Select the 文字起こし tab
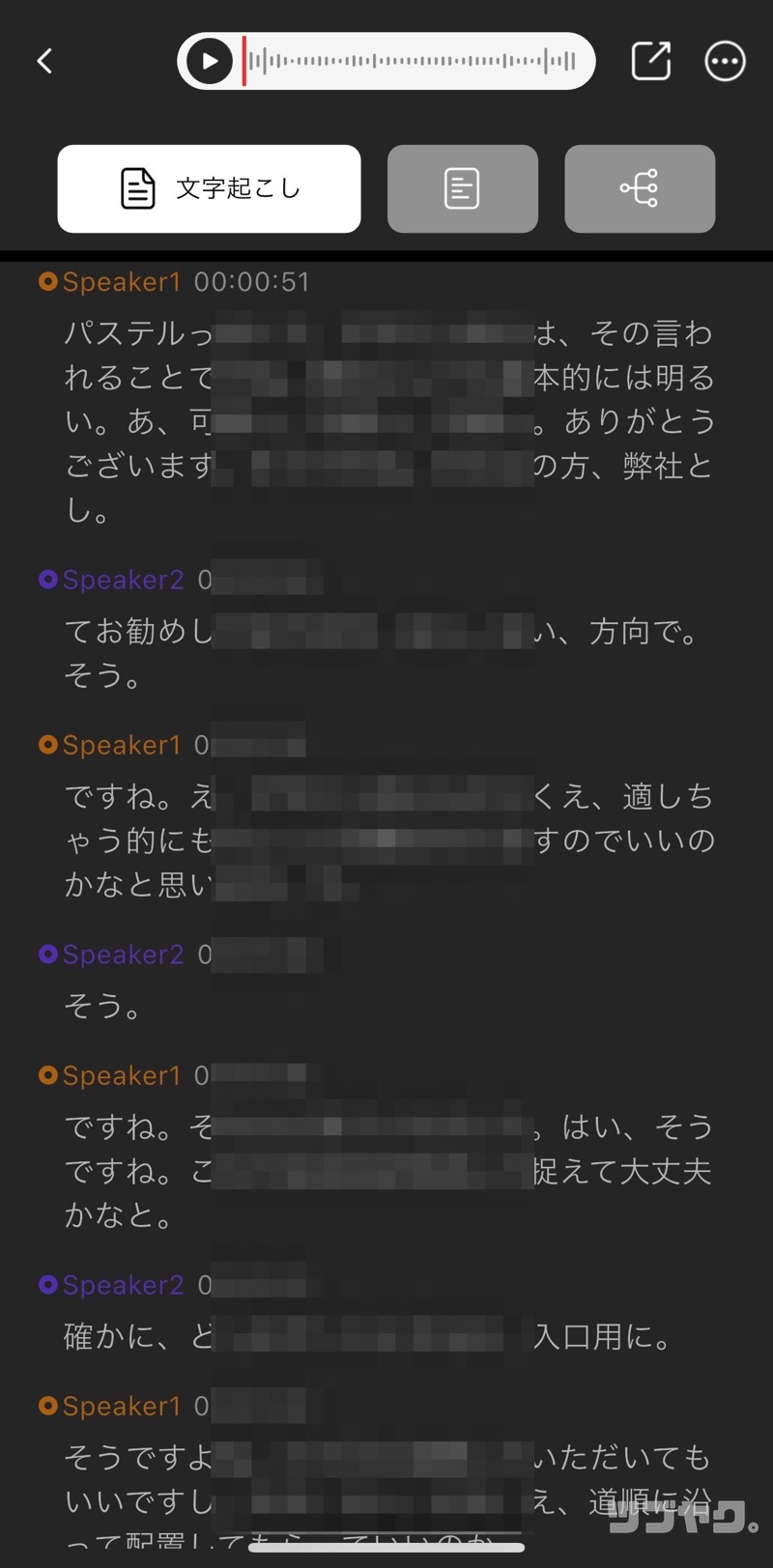This screenshot has height=1568, width=773. click(209, 188)
